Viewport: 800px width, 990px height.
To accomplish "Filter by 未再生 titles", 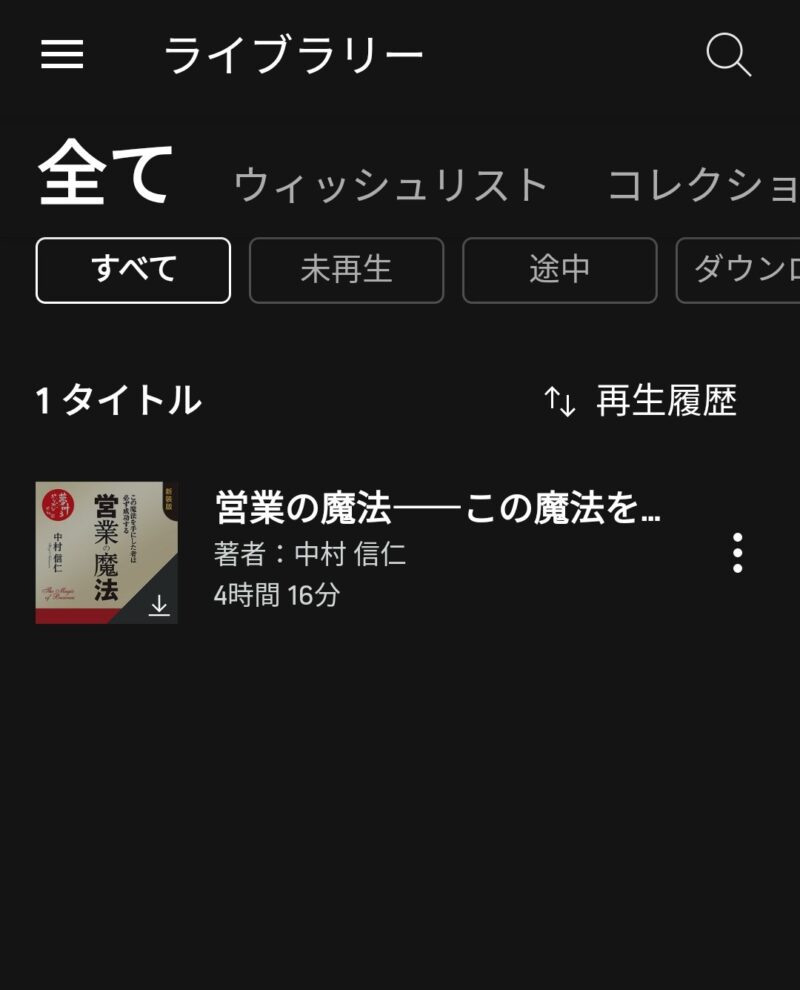I will 346,270.
